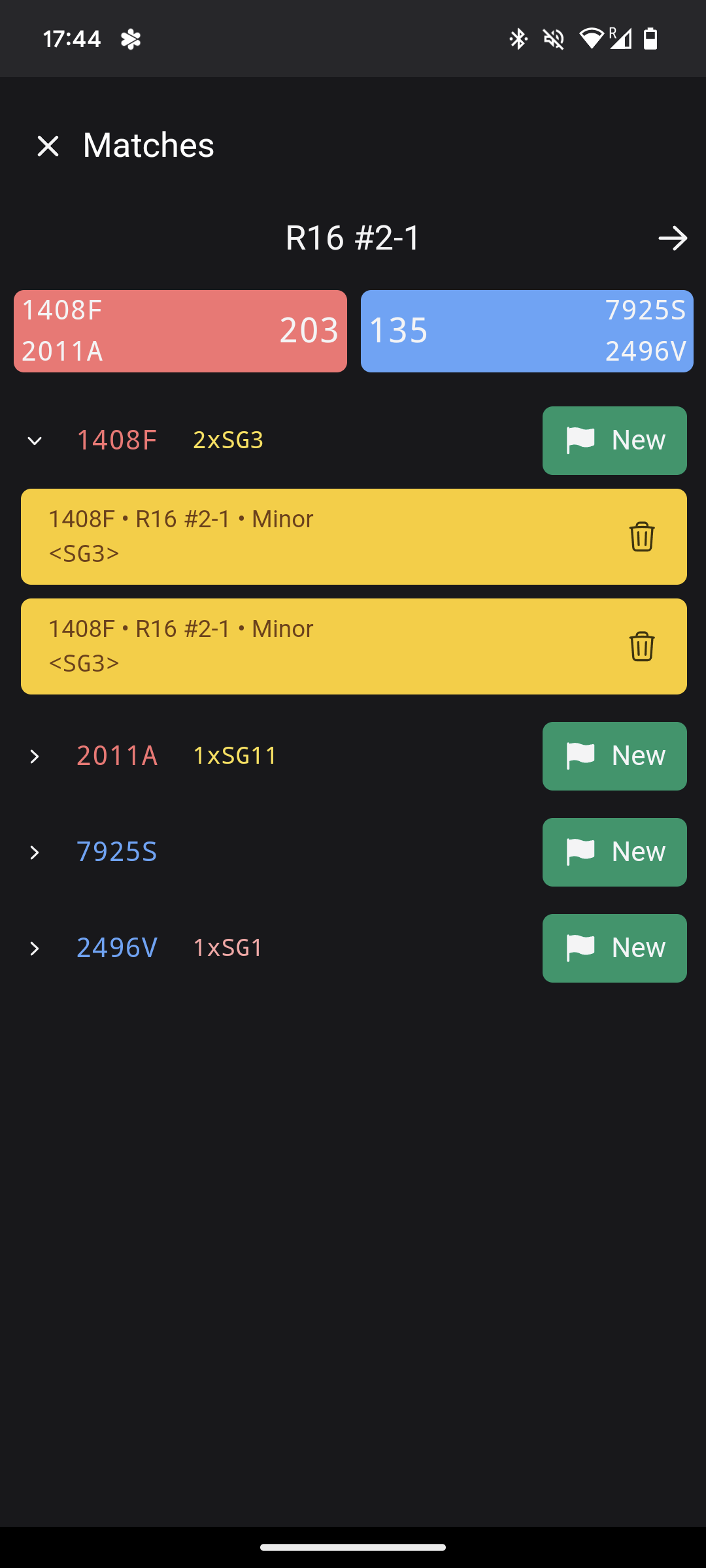Image resolution: width=706 pixels, height=1568 pixels.
Task: Expand the 2496V incidents row
Action: (x=35, y=949)
